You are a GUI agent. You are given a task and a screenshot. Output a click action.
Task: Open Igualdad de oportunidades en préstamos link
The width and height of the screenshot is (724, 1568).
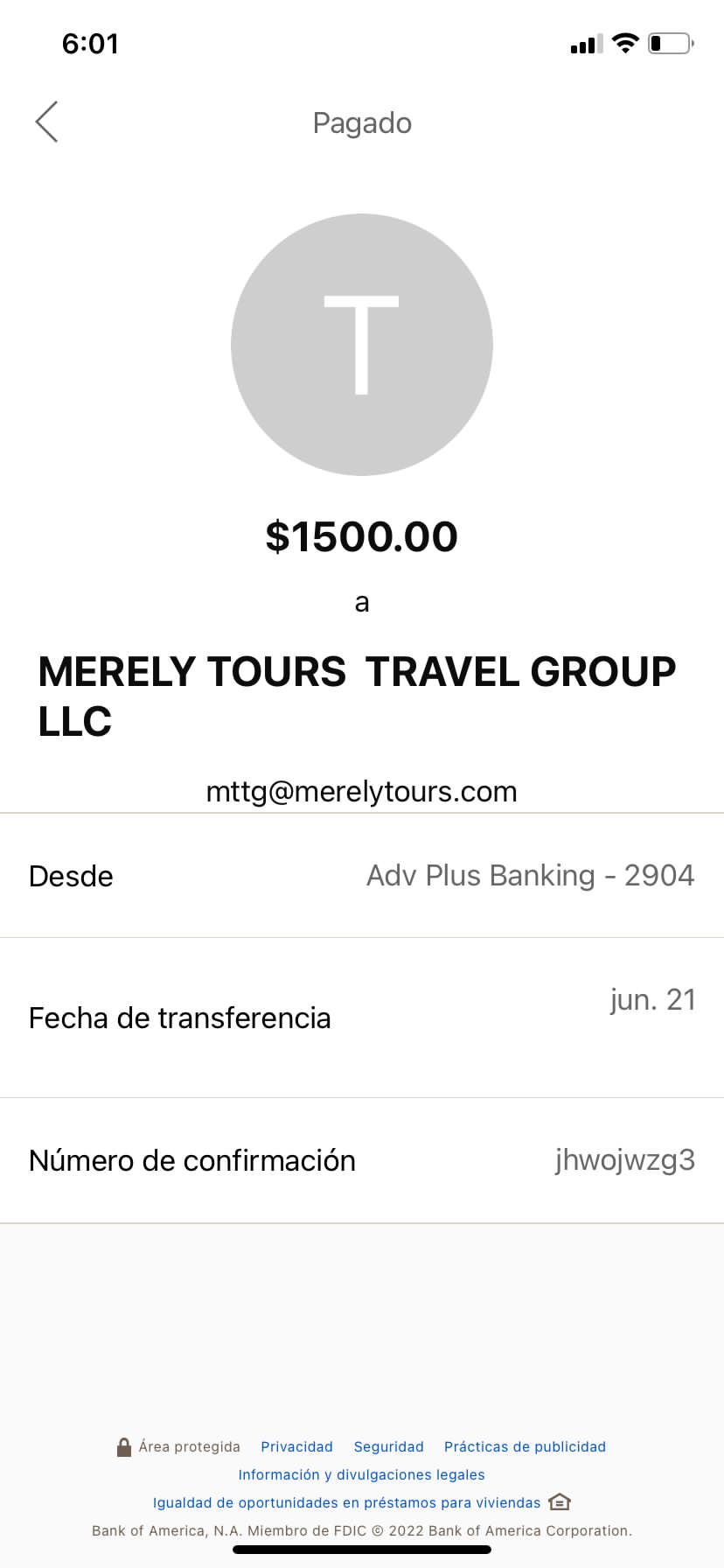(347, 1503)
